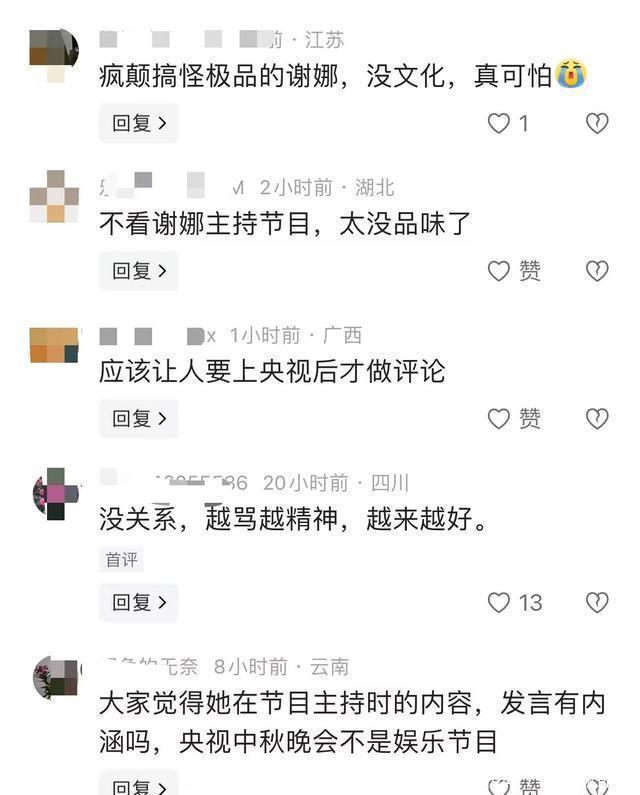640x795 pixels.
Task: Reply to the 疯颠搞怪极品的谢娜 comment
Action: (138, 123)
